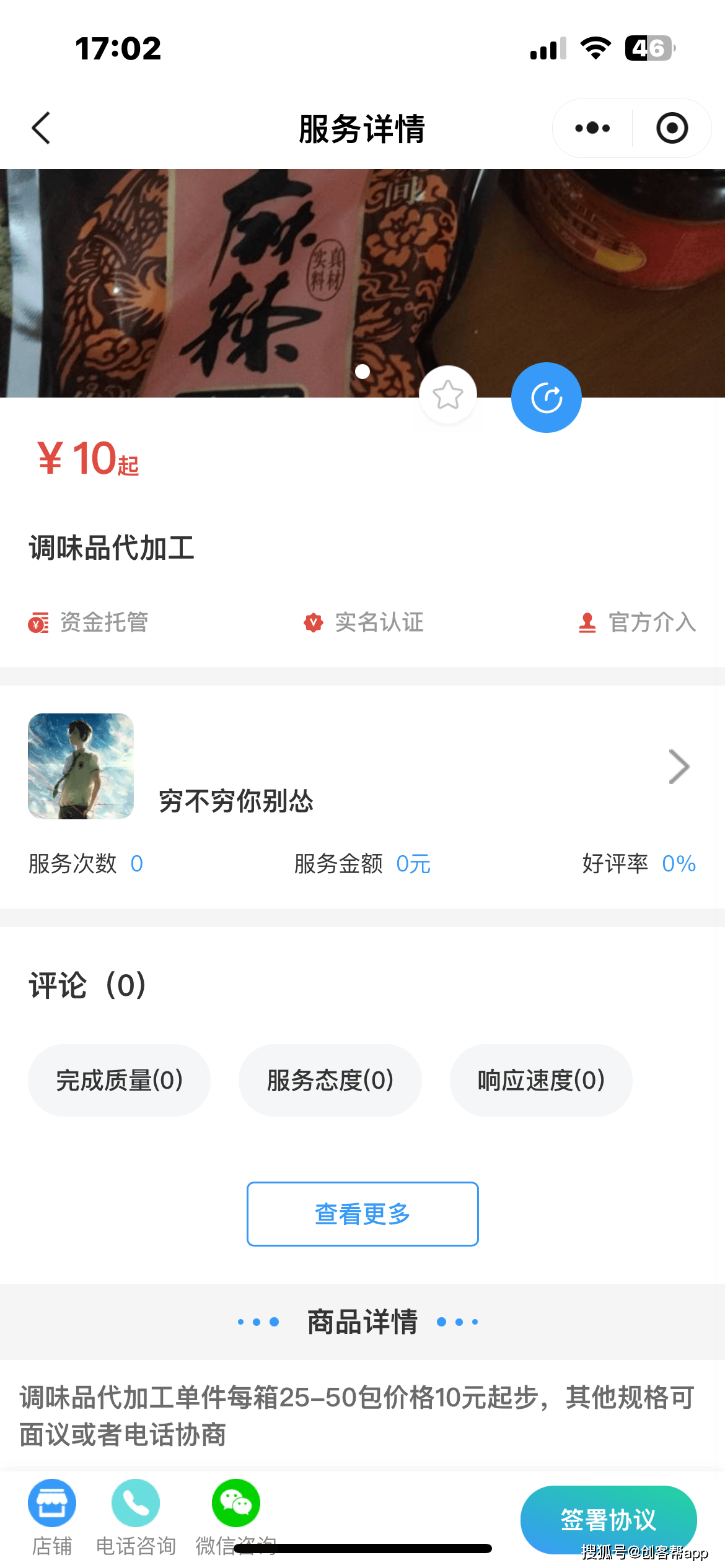Screen dimensions: 725x1568
Task: Tap the 签署协议 button
Action: [x=608, y=1518]
